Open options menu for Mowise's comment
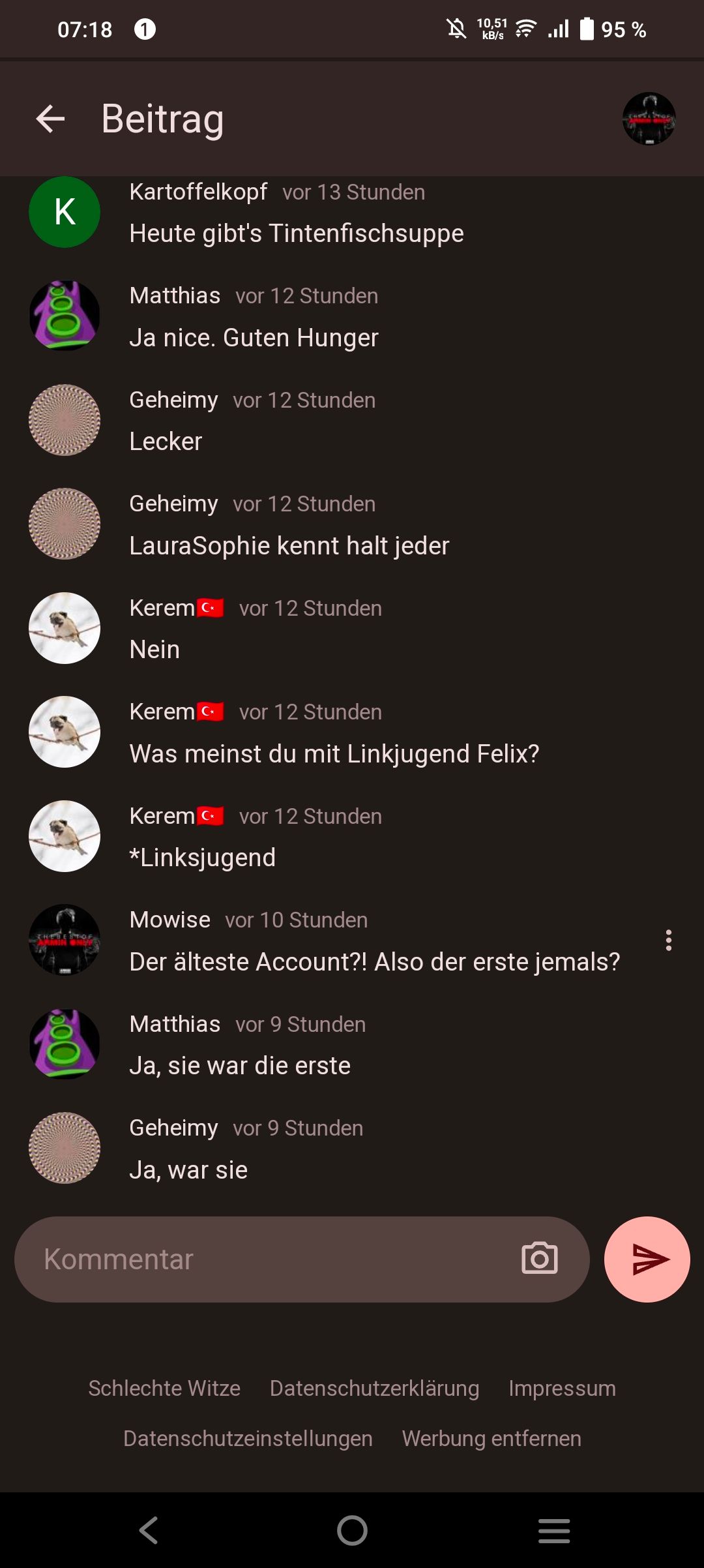Image resolution: width=704 pixels, height=1568 pixels. (x=668, y=940)
